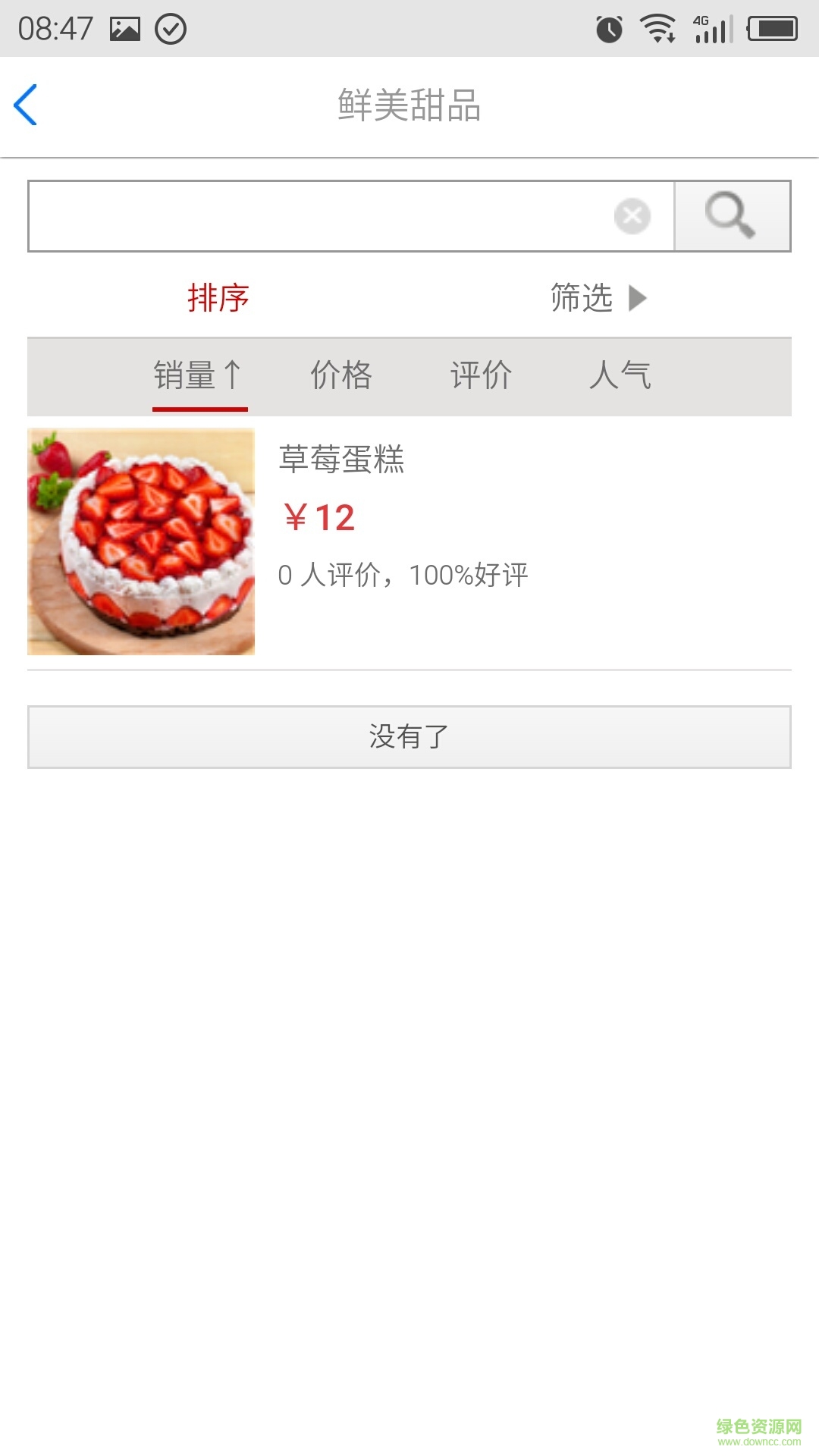Select the 排序 sorting tab
This screenshot has height=1456, width=819.
[x=218, y=297]
